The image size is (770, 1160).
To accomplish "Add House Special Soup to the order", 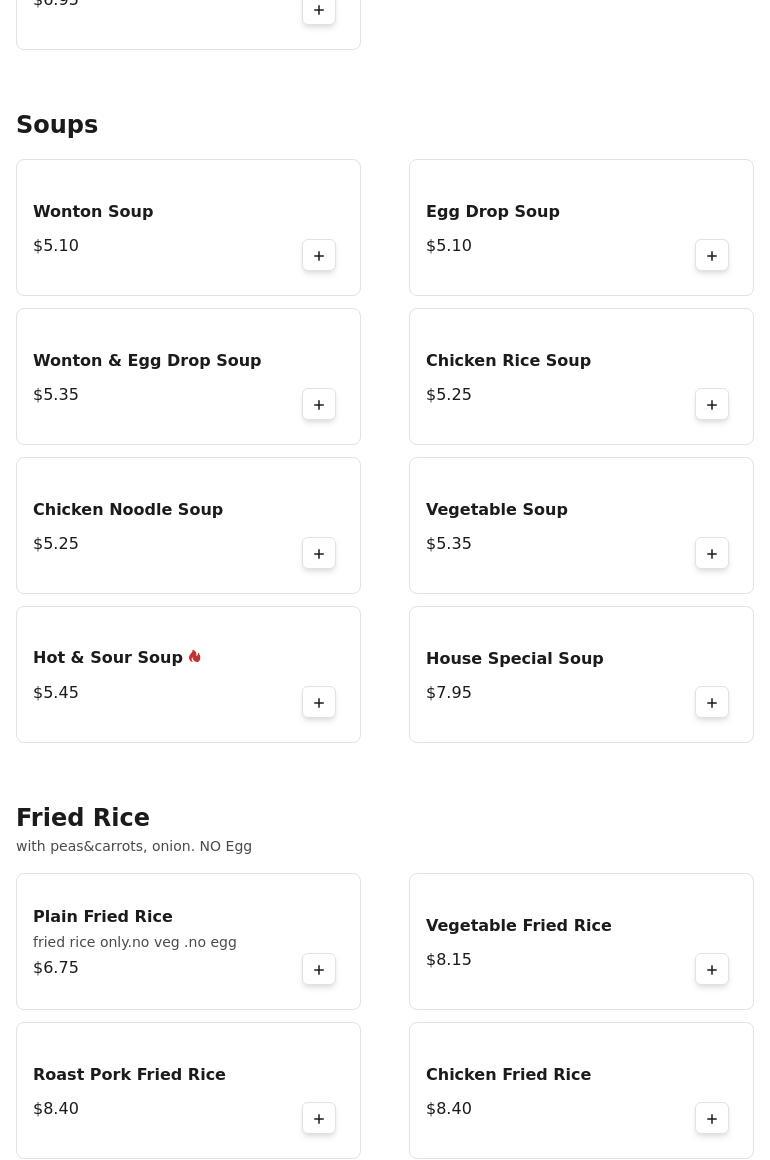I will (712, 703).
